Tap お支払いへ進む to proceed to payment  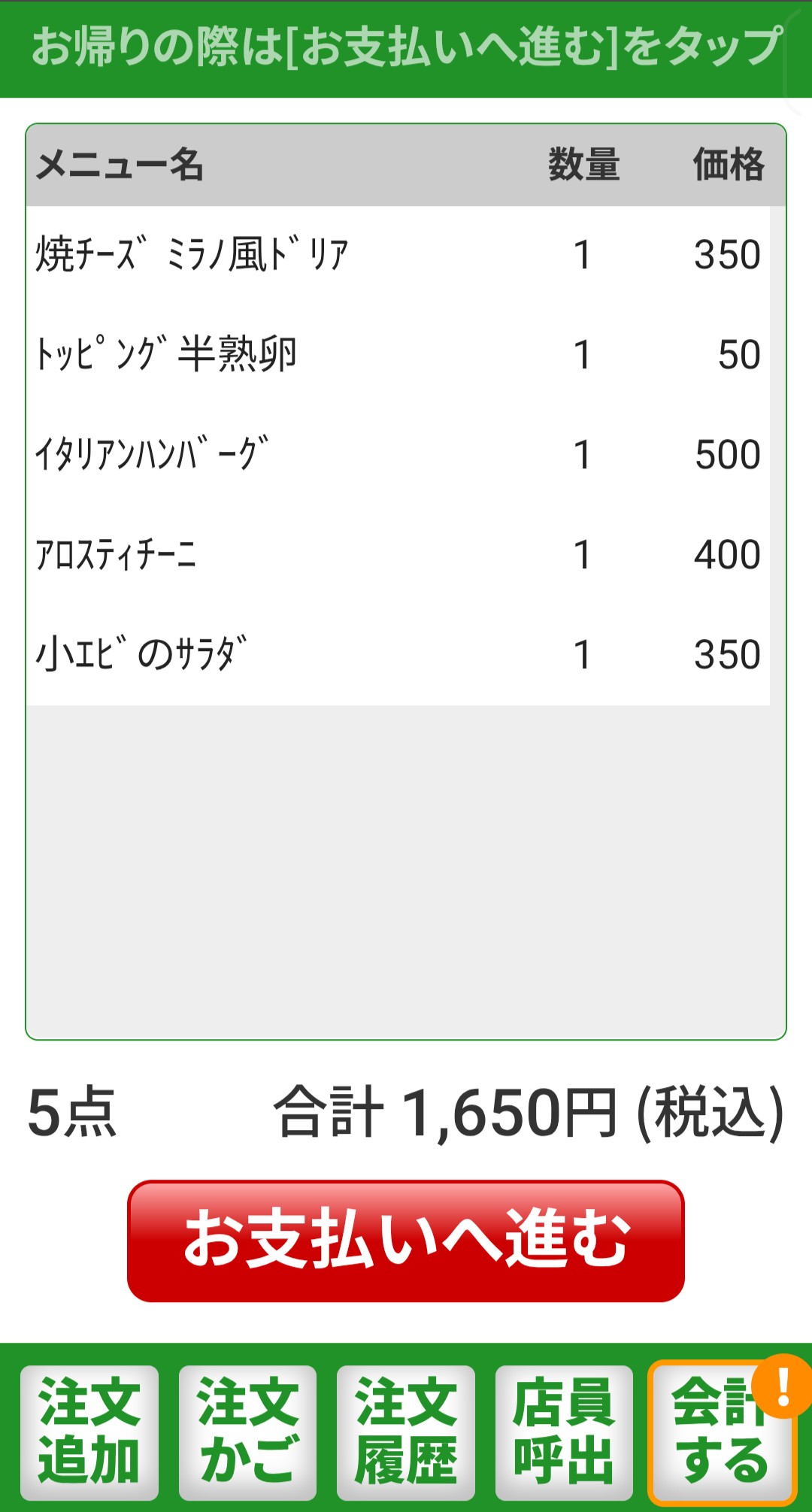coord(405,1241)
